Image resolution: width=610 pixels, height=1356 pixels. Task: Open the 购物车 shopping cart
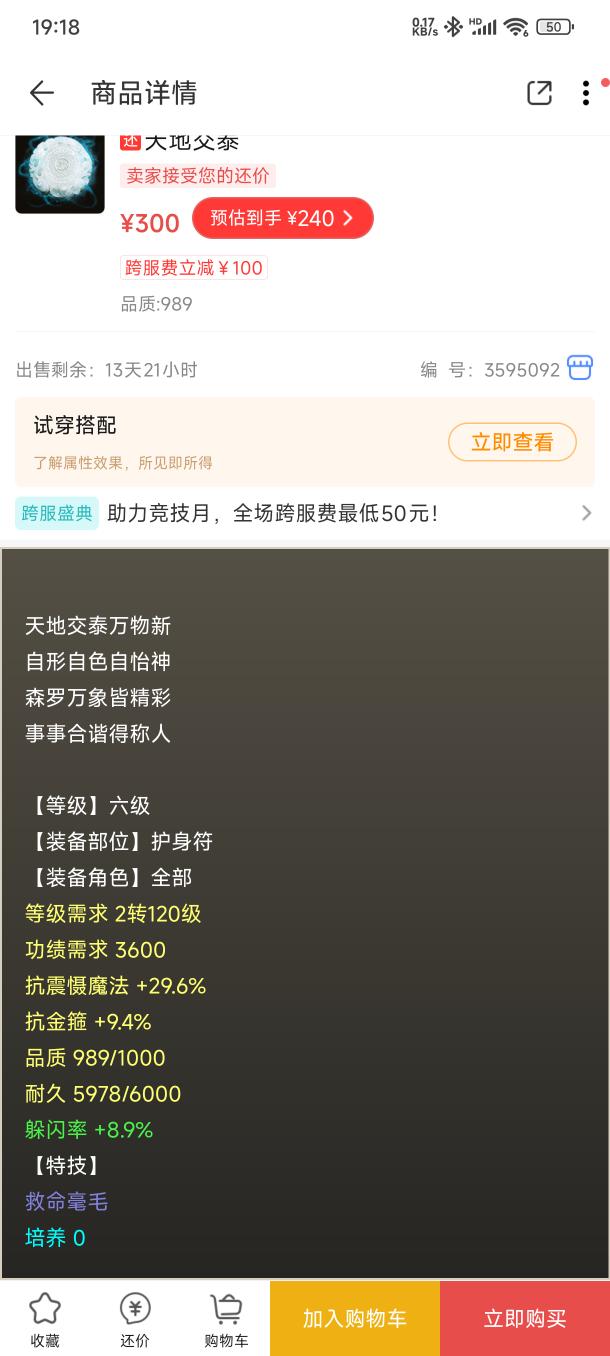226,1319
